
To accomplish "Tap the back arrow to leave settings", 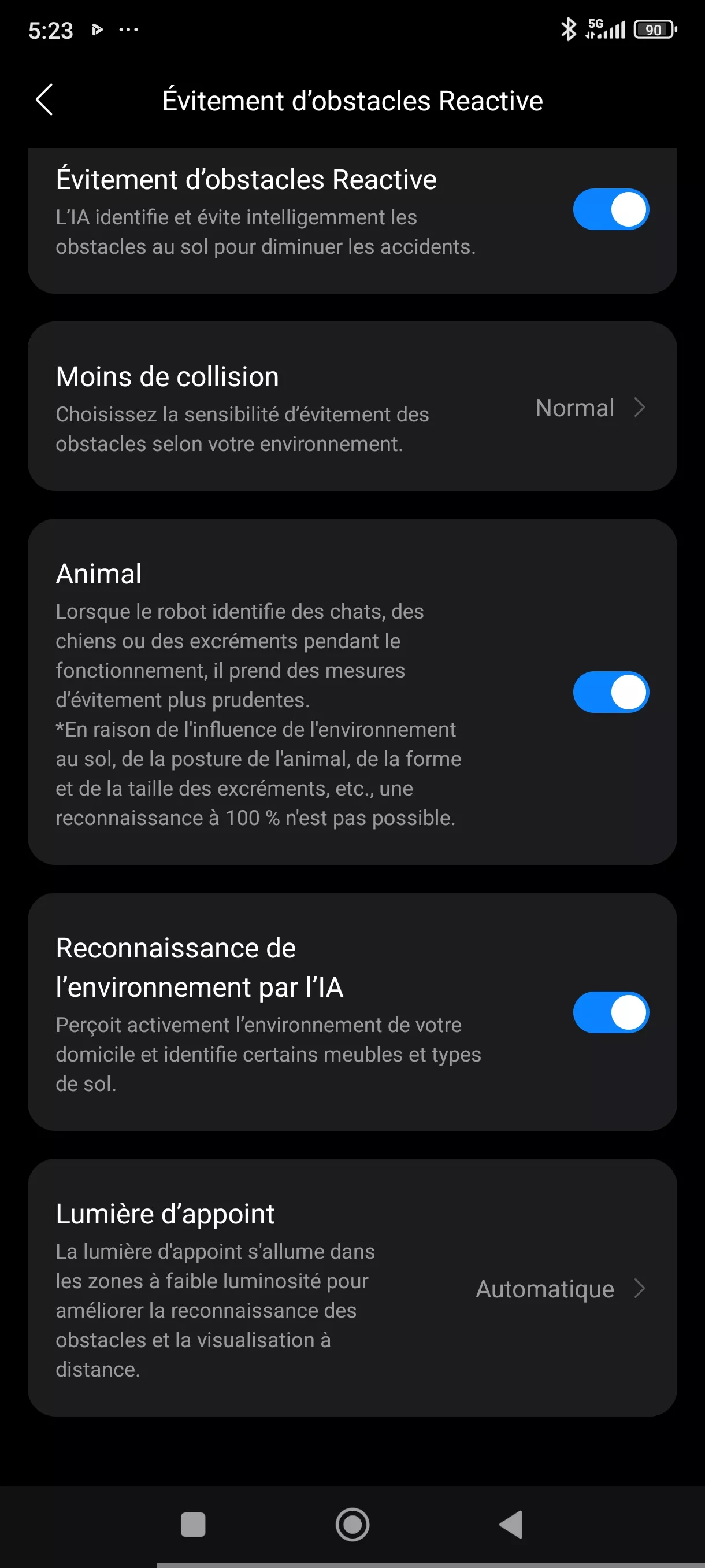I will (x=44, y=100).
